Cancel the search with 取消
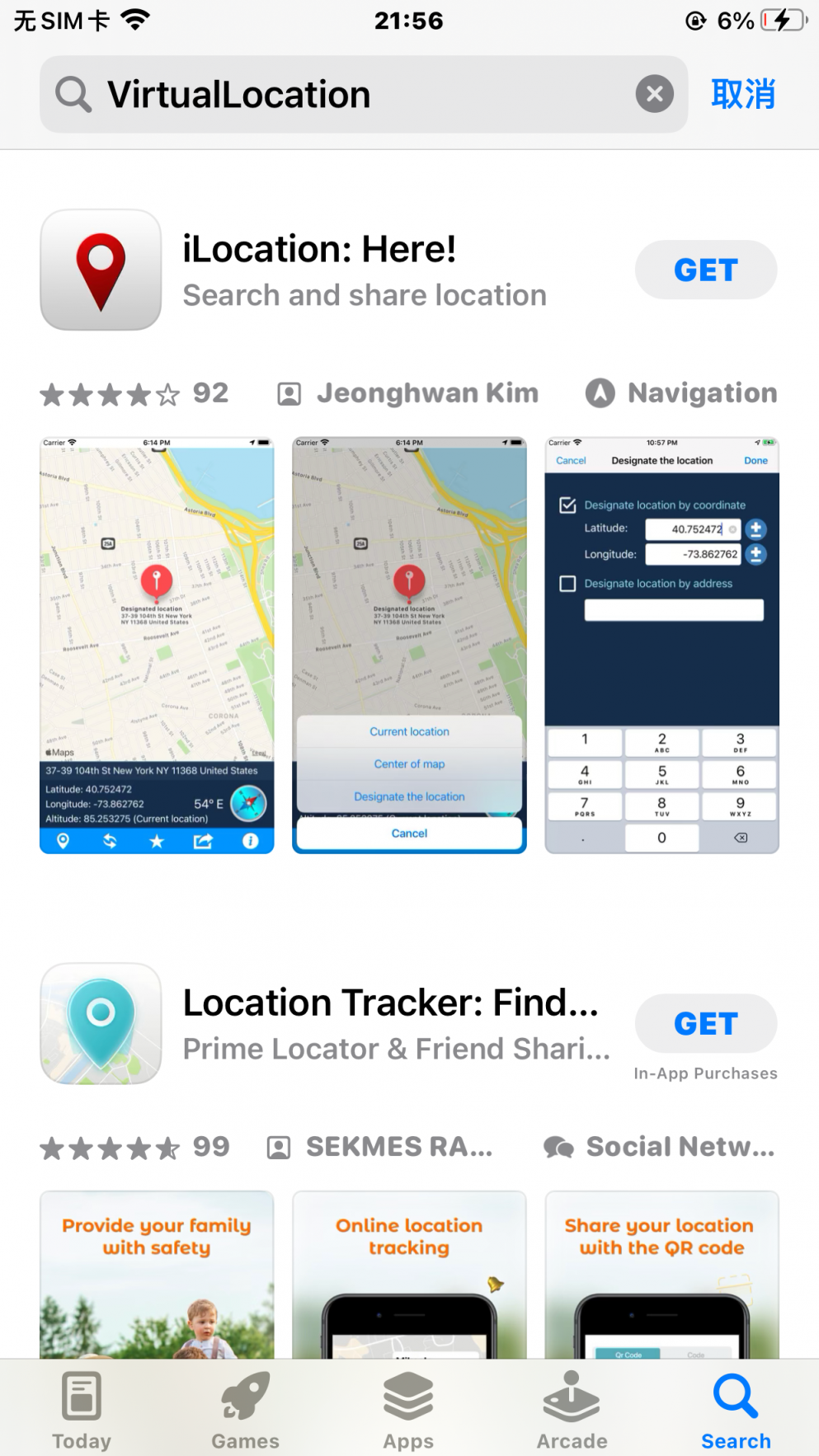Image resolution: width=819 pixels, height=1456 pixels. (743, 94)
